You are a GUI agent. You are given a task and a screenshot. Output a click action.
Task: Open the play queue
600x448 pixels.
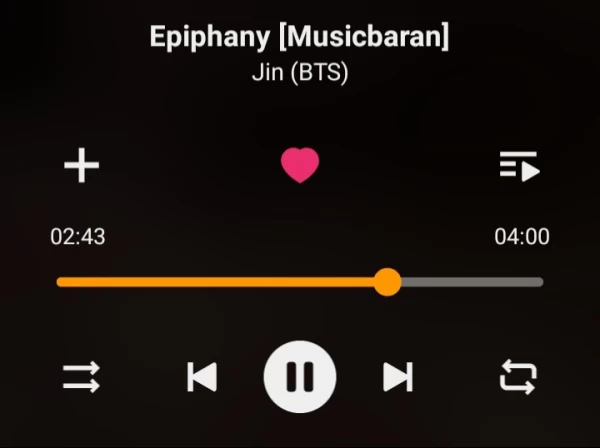[x=519, y=166]
